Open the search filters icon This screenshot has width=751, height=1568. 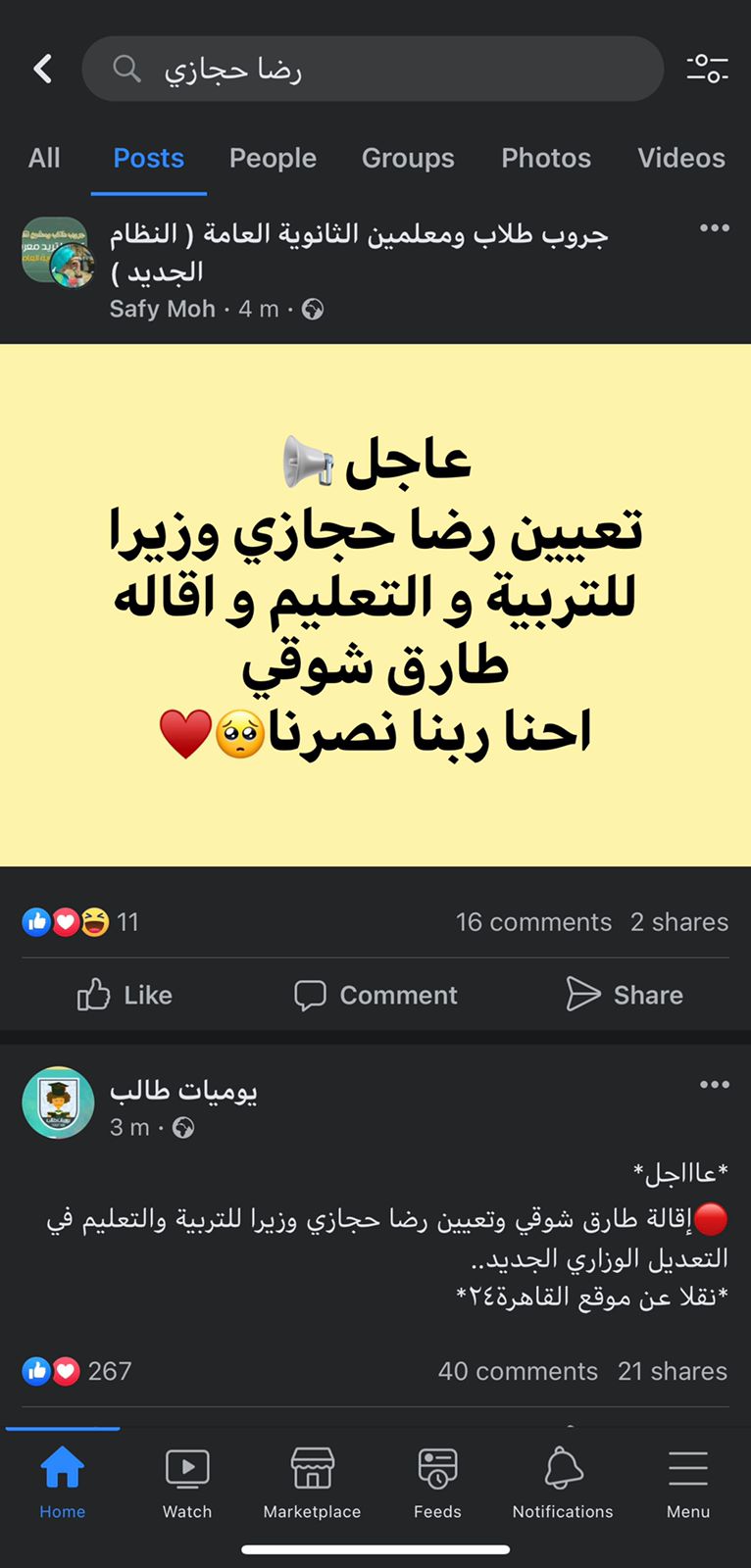(x=707, y=69)
